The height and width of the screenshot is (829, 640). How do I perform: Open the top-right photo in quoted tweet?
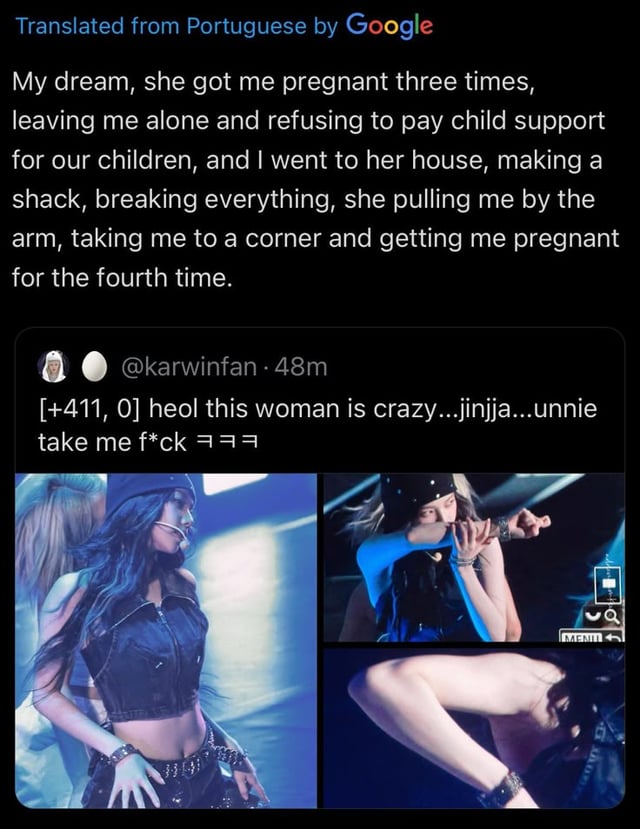pos(473,557)
